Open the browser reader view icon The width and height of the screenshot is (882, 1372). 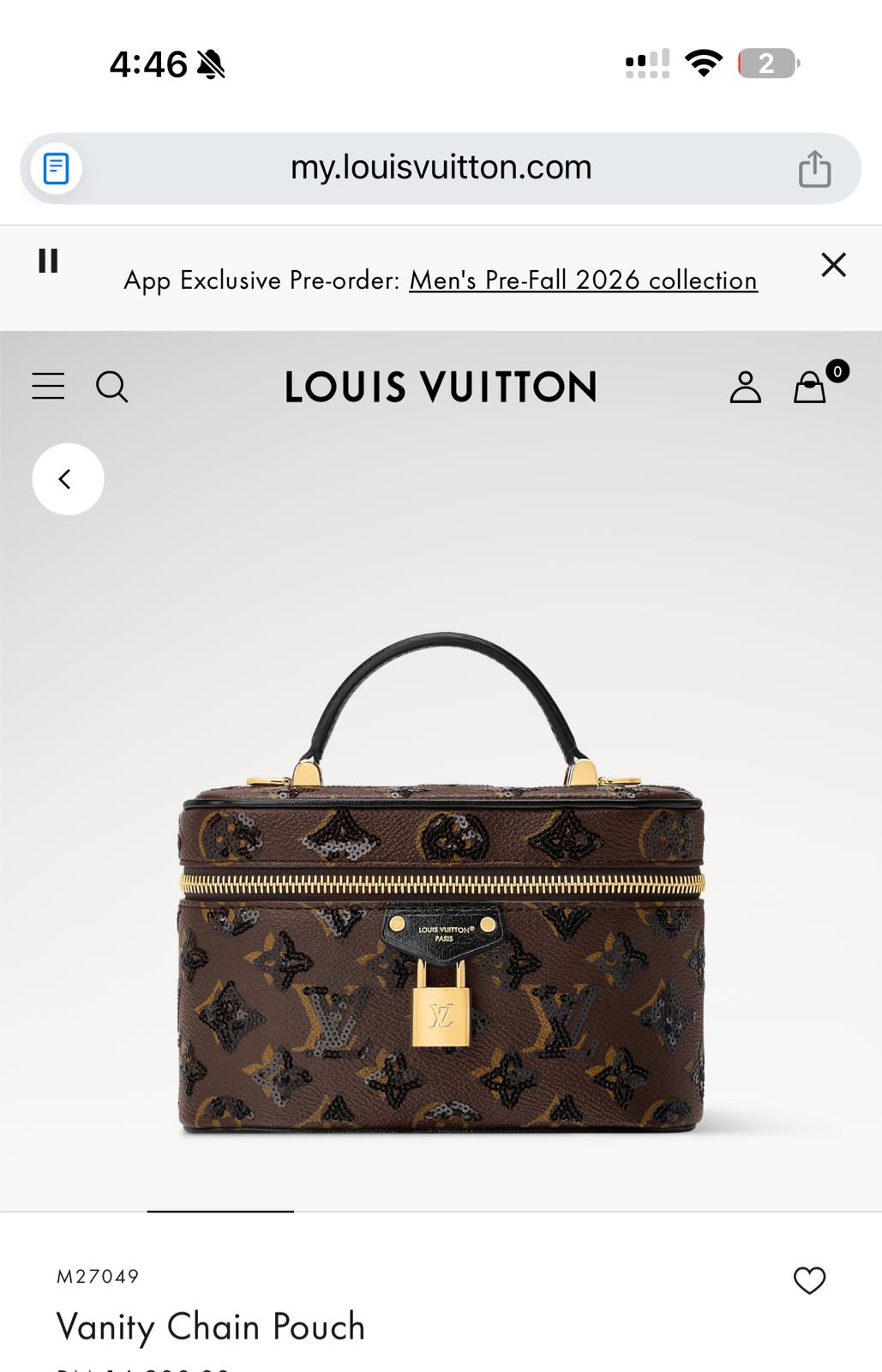click(x=57, y=168)
